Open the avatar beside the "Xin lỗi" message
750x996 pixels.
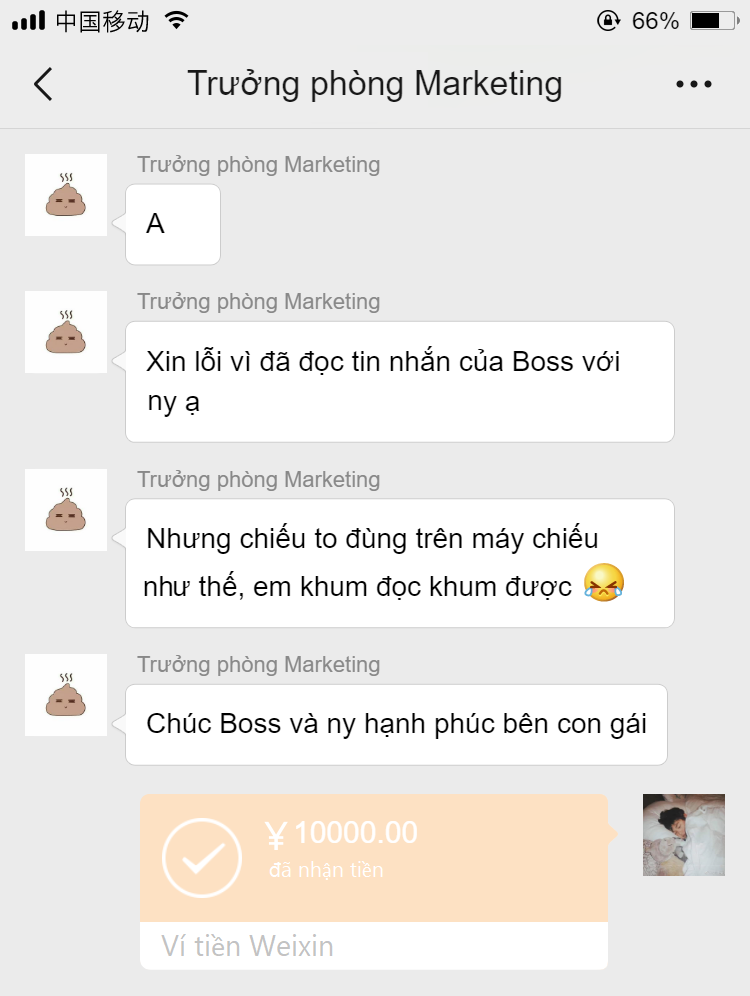(66, 332)
